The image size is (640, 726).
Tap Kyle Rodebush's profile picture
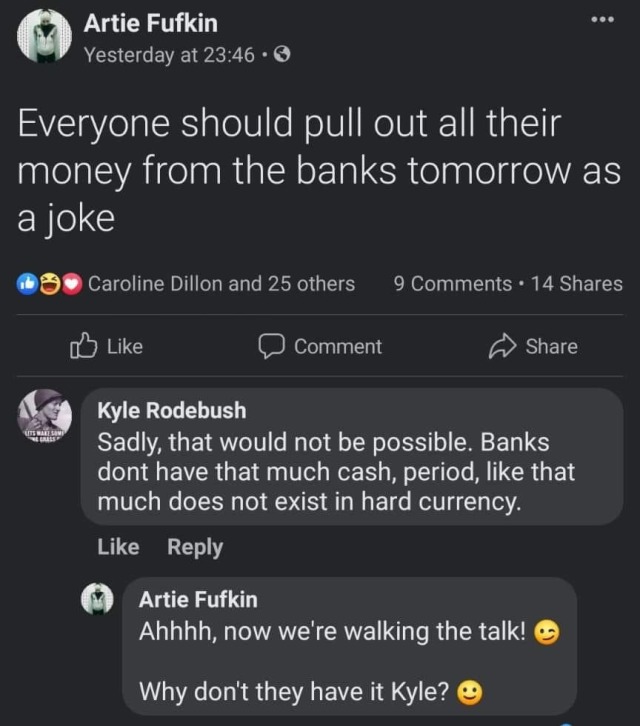(x=46, y=417)
